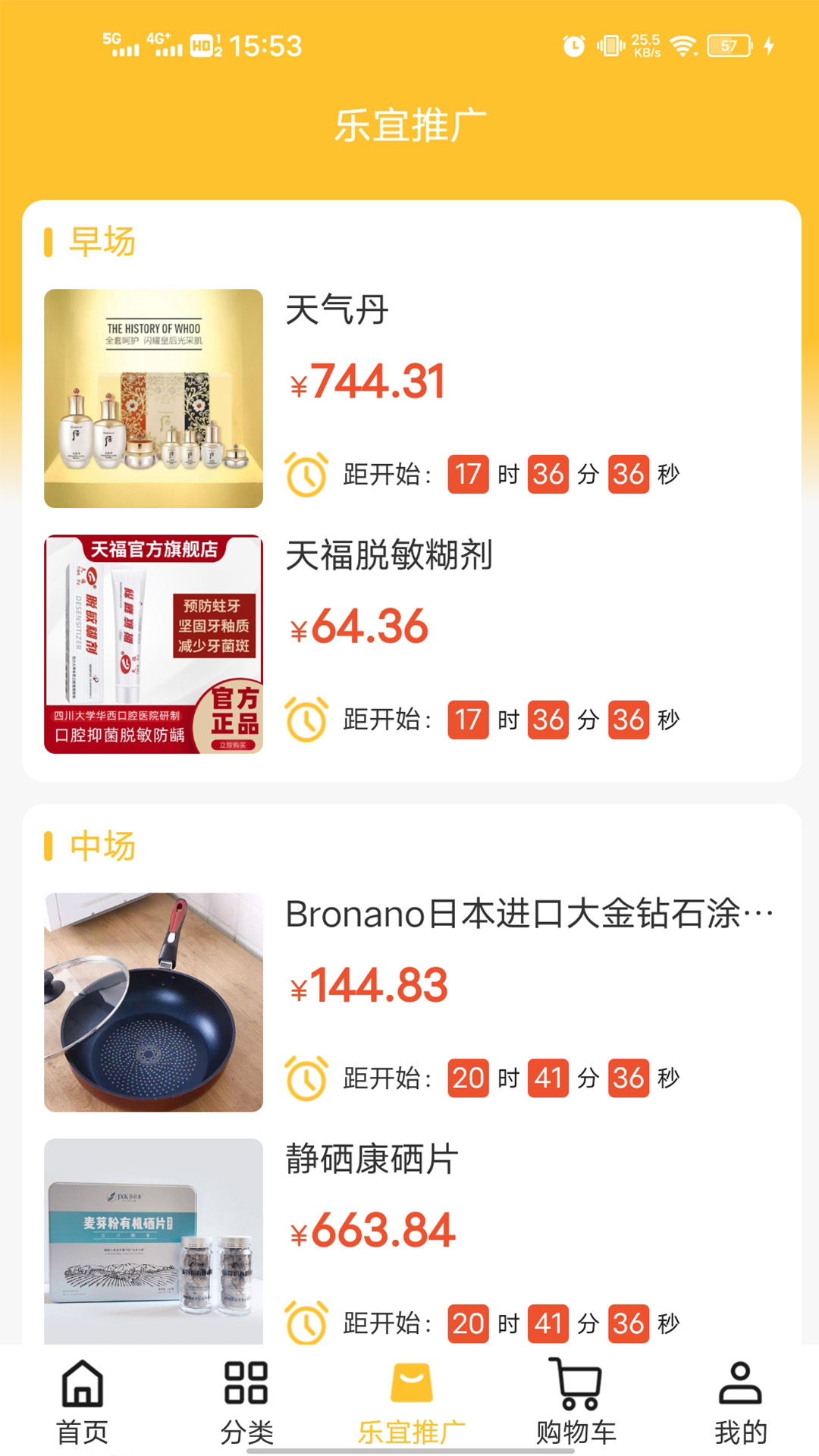View the frying pan product thumbnail
This screenshot has width=819, height=1456.
pyautogui.click(x=152, y=1001)
